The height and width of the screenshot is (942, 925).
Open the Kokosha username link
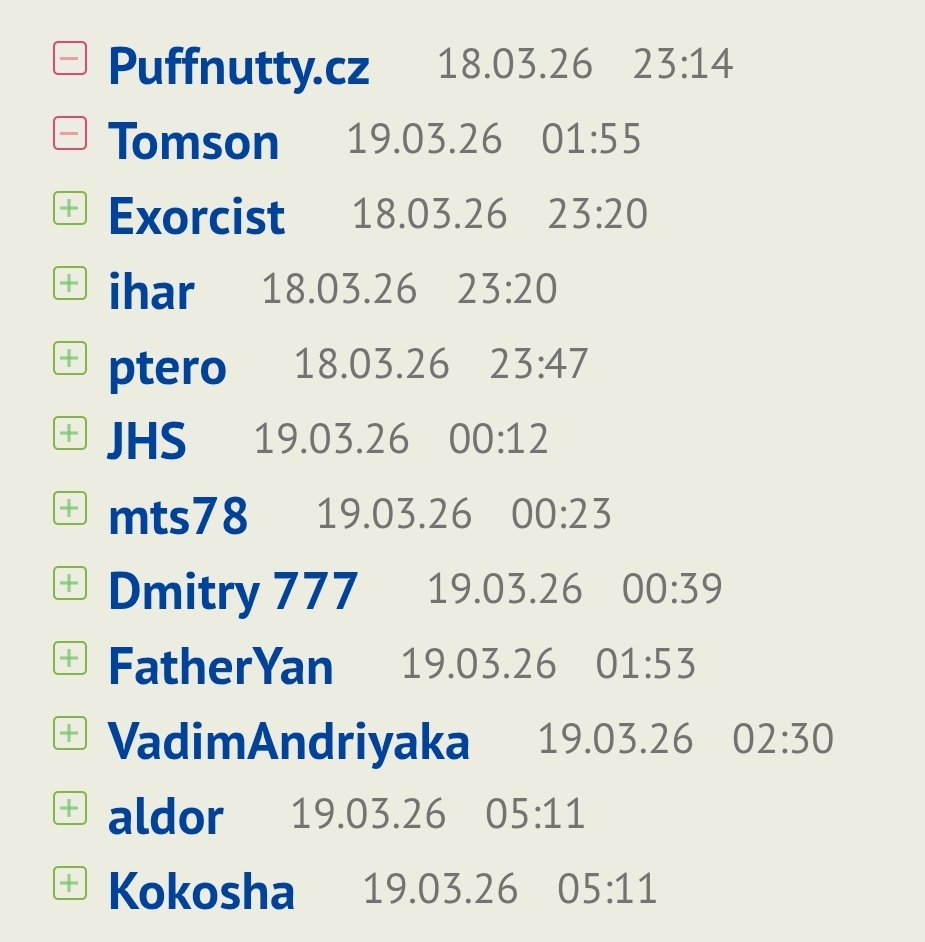point(201,891)
